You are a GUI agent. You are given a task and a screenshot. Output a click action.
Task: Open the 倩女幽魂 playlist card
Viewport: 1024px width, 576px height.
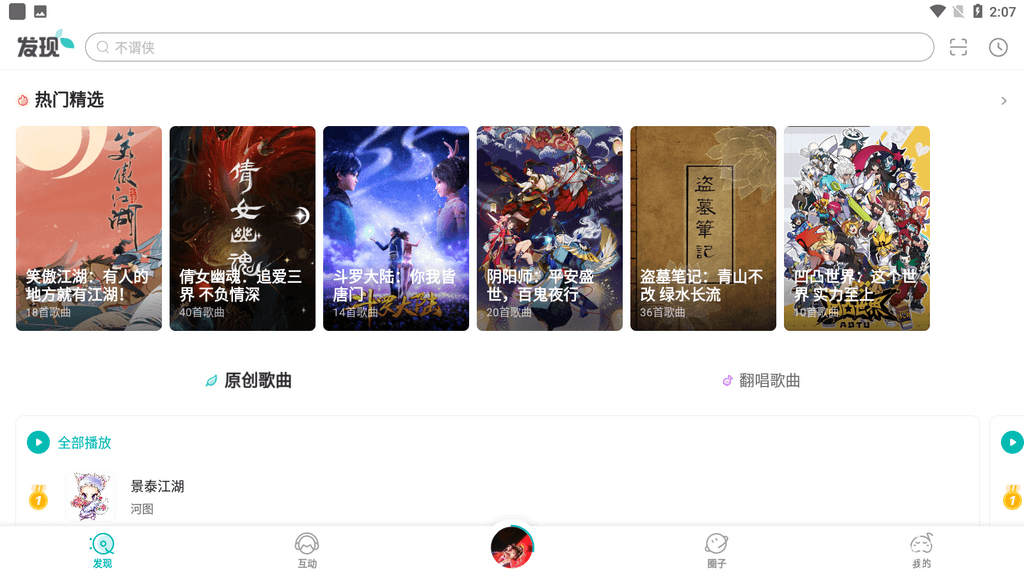pos(242,228)
